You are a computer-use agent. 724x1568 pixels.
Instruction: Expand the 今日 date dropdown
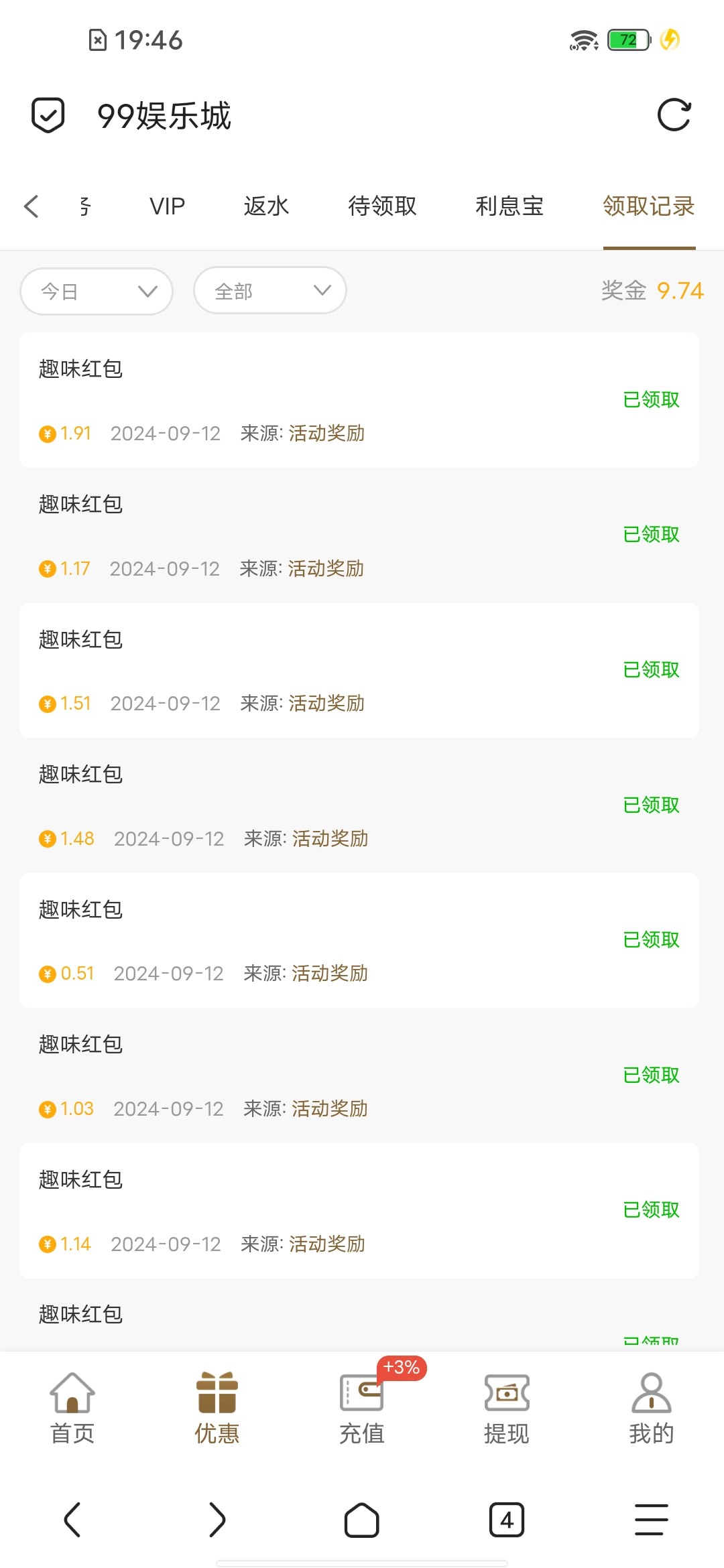[97, 291]
